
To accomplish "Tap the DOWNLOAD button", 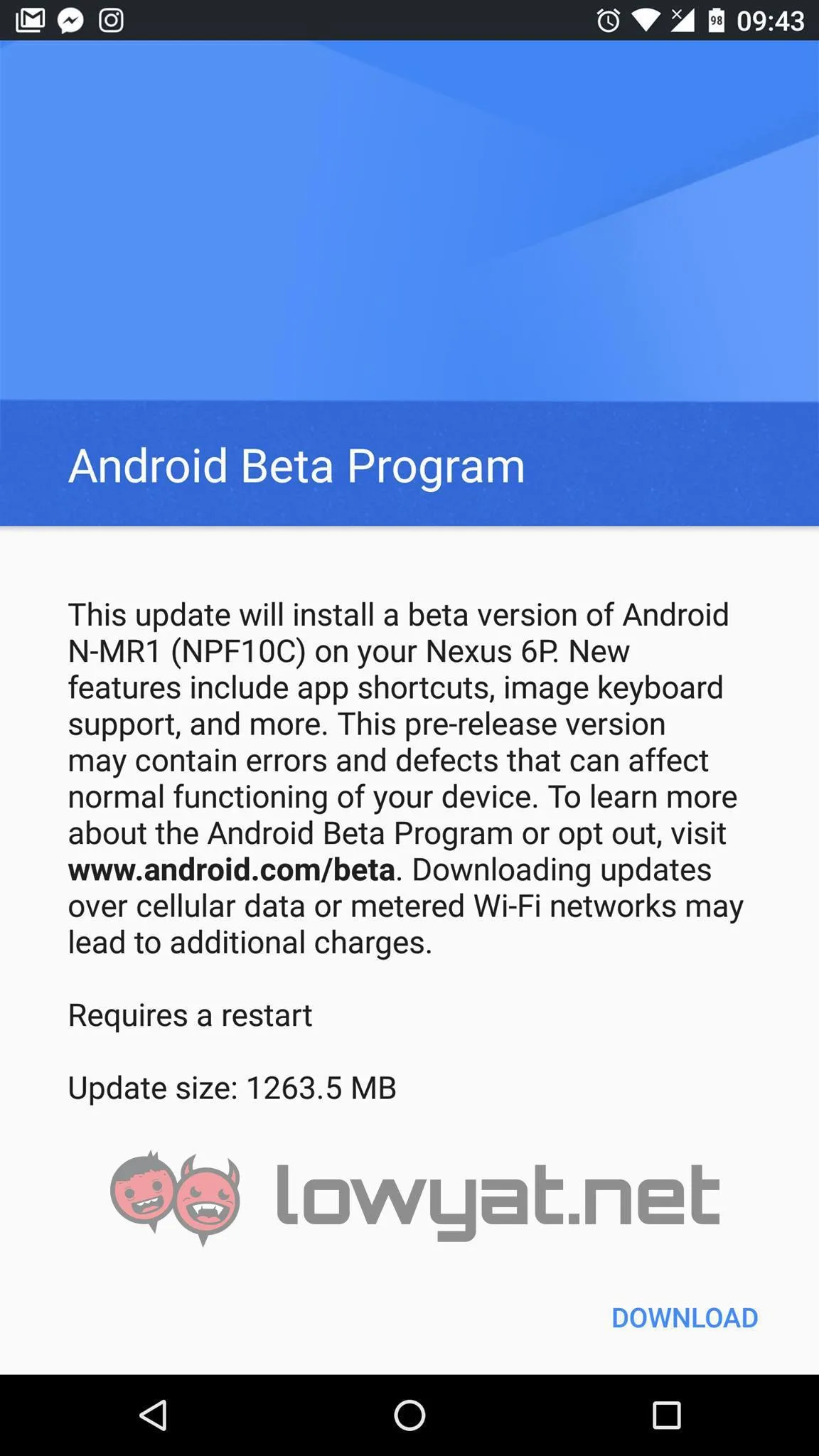I will [x=685, y=1317].
